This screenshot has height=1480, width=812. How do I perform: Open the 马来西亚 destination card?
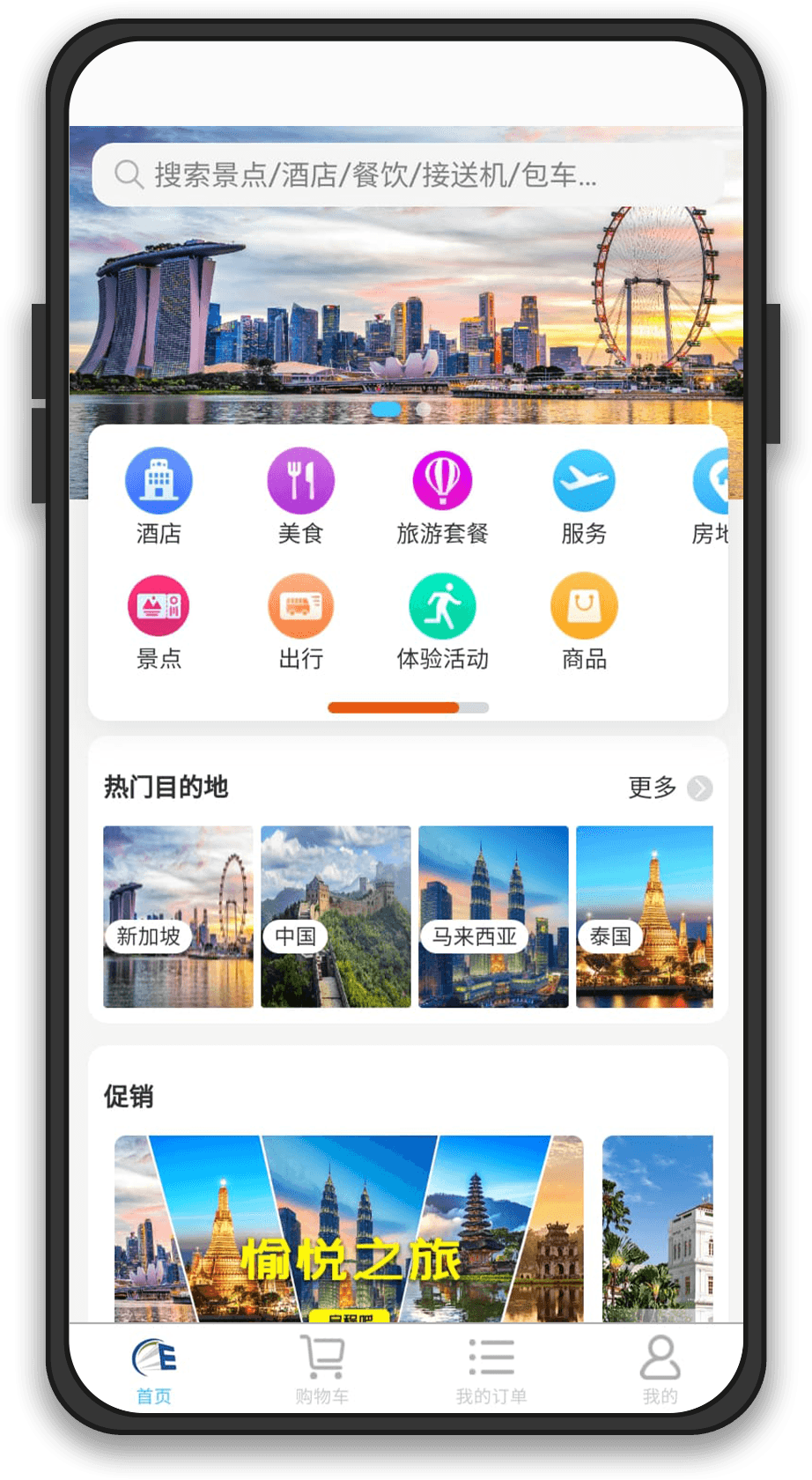click(493, 916)
